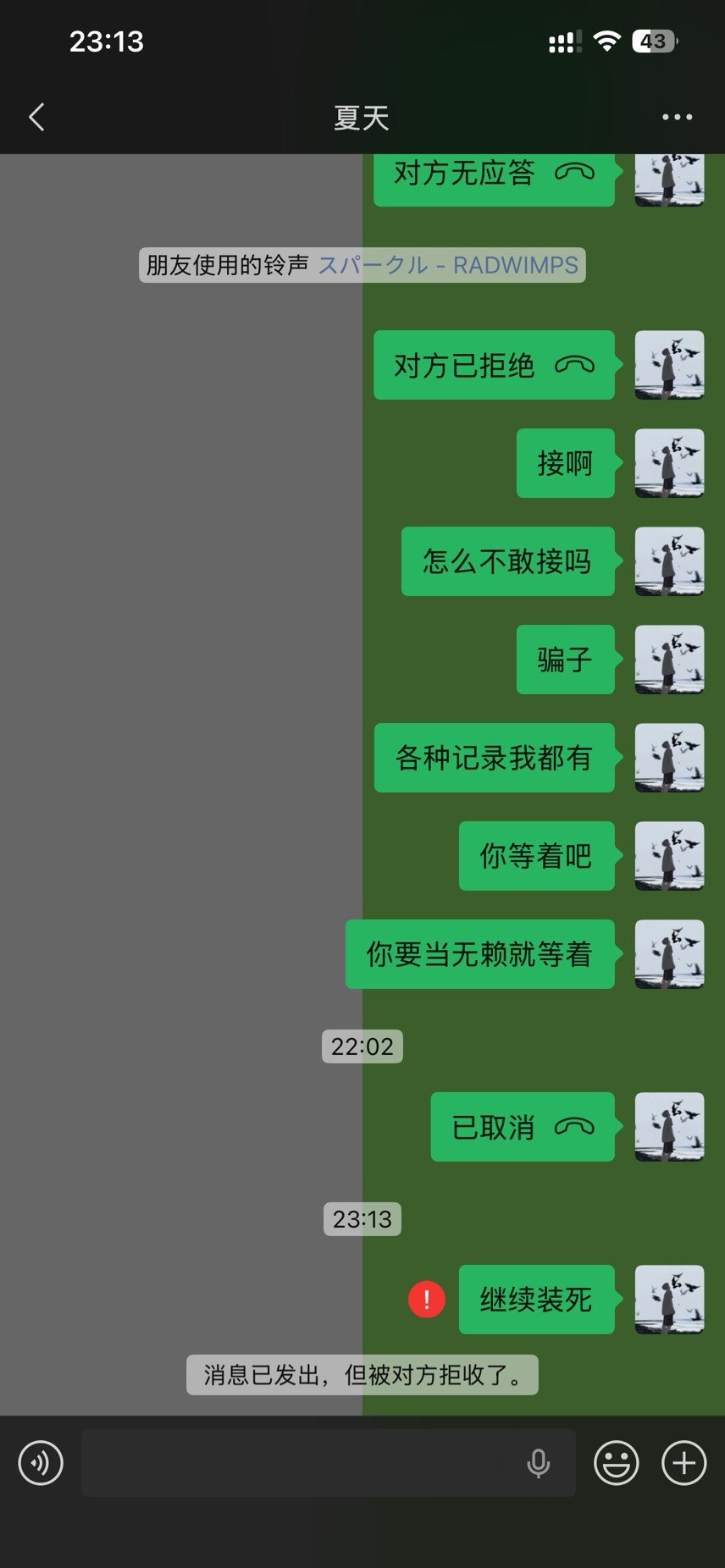The image size is (725, 1568).
Task: Tap the back arrow to leave the chat
Action: (36, 117)
